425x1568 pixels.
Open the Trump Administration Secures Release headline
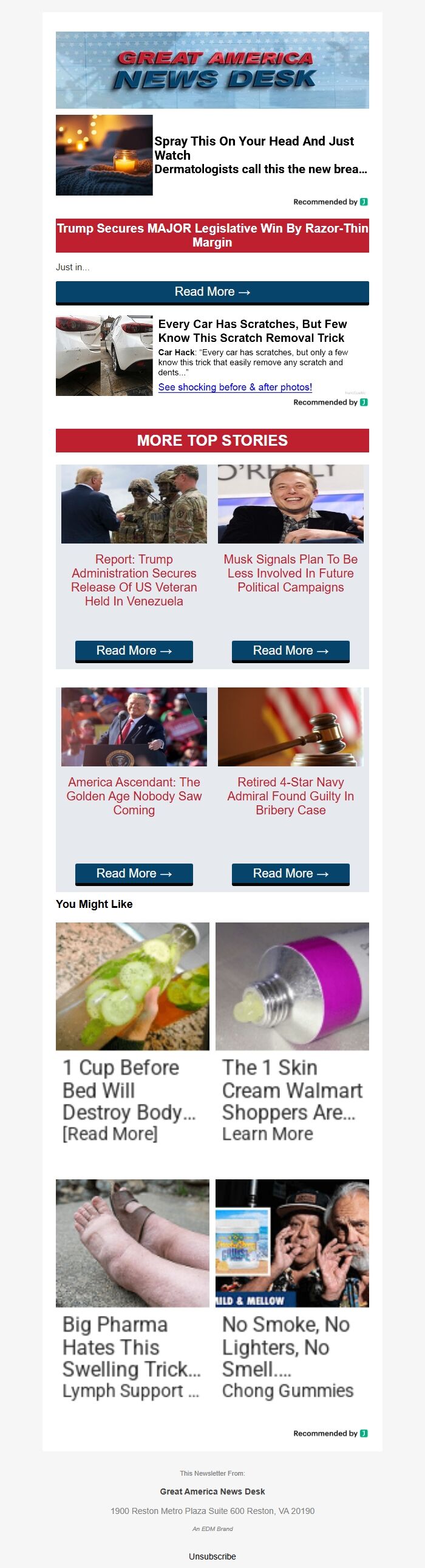coord(134,580)
